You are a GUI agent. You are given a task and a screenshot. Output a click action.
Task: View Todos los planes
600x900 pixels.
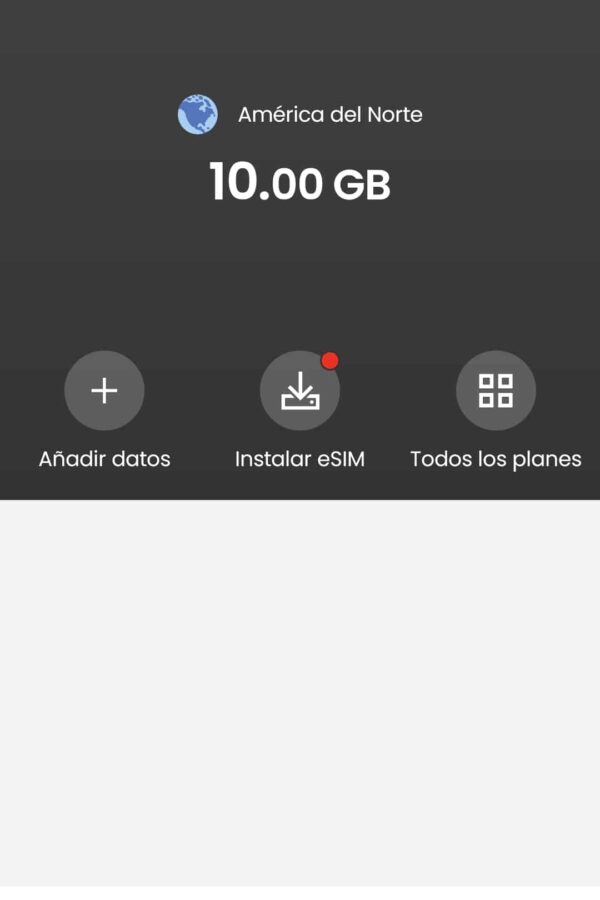pos(496,390)
